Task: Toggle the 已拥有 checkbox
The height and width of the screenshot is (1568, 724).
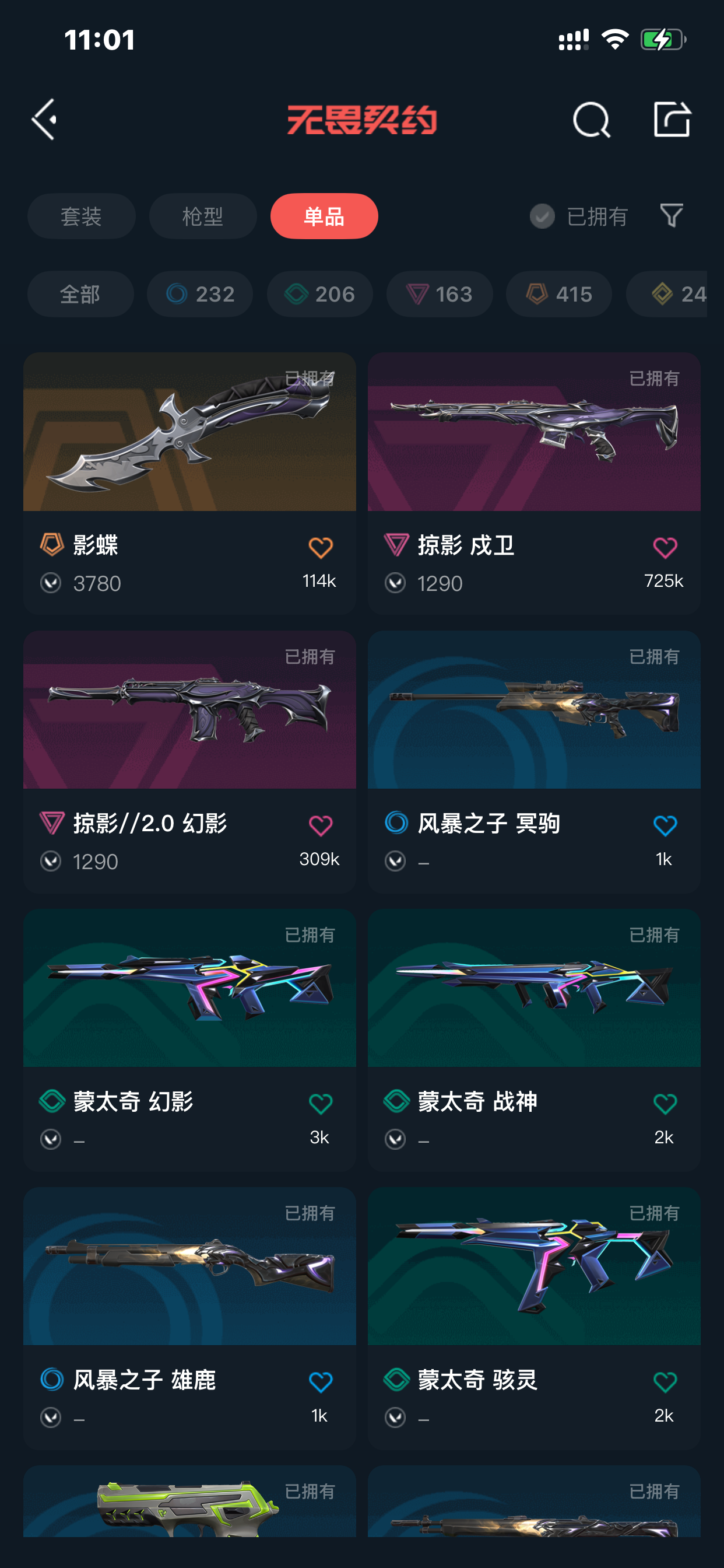Action: (x=542, y=216)
